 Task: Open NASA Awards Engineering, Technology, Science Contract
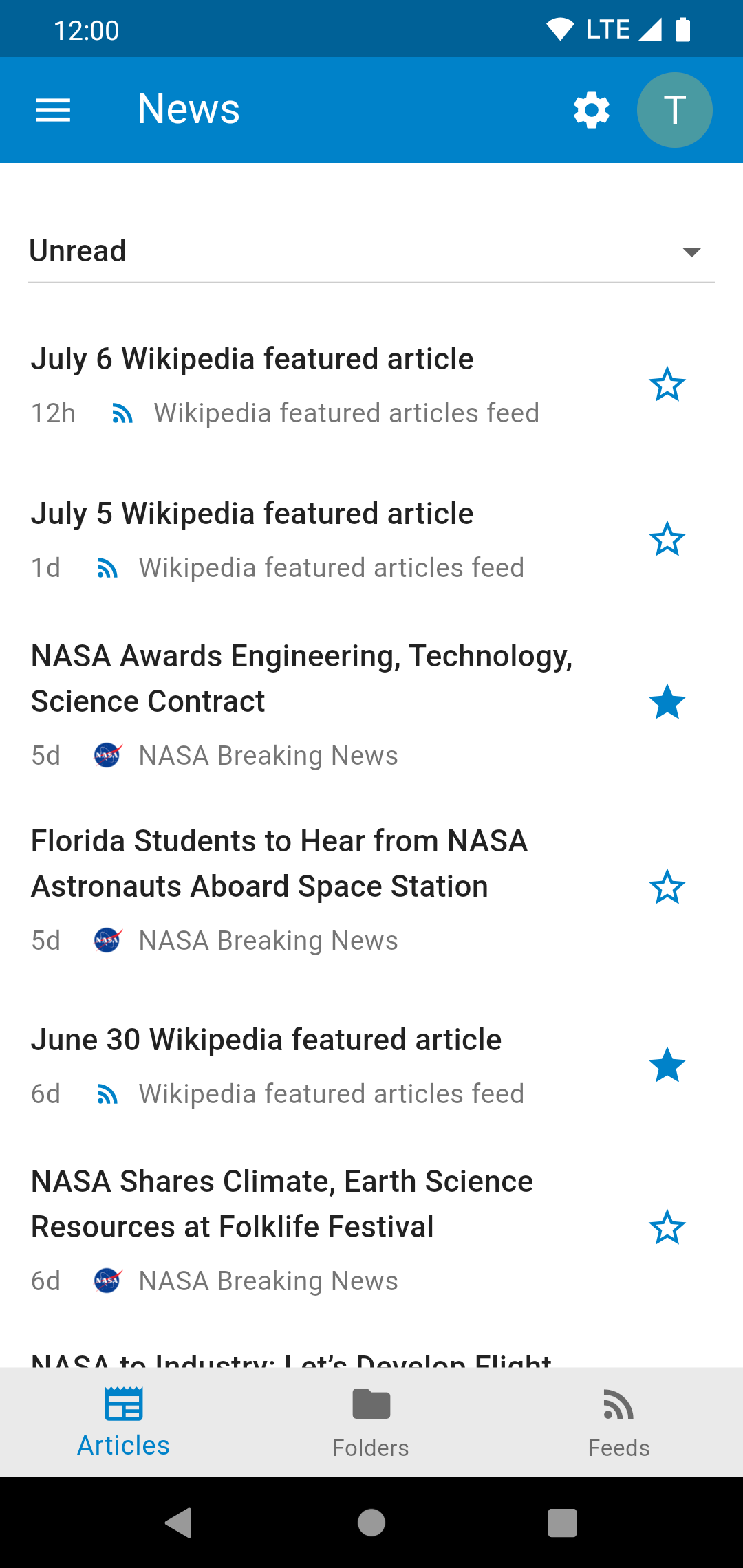pyautogui.click(x=301, y=678)
